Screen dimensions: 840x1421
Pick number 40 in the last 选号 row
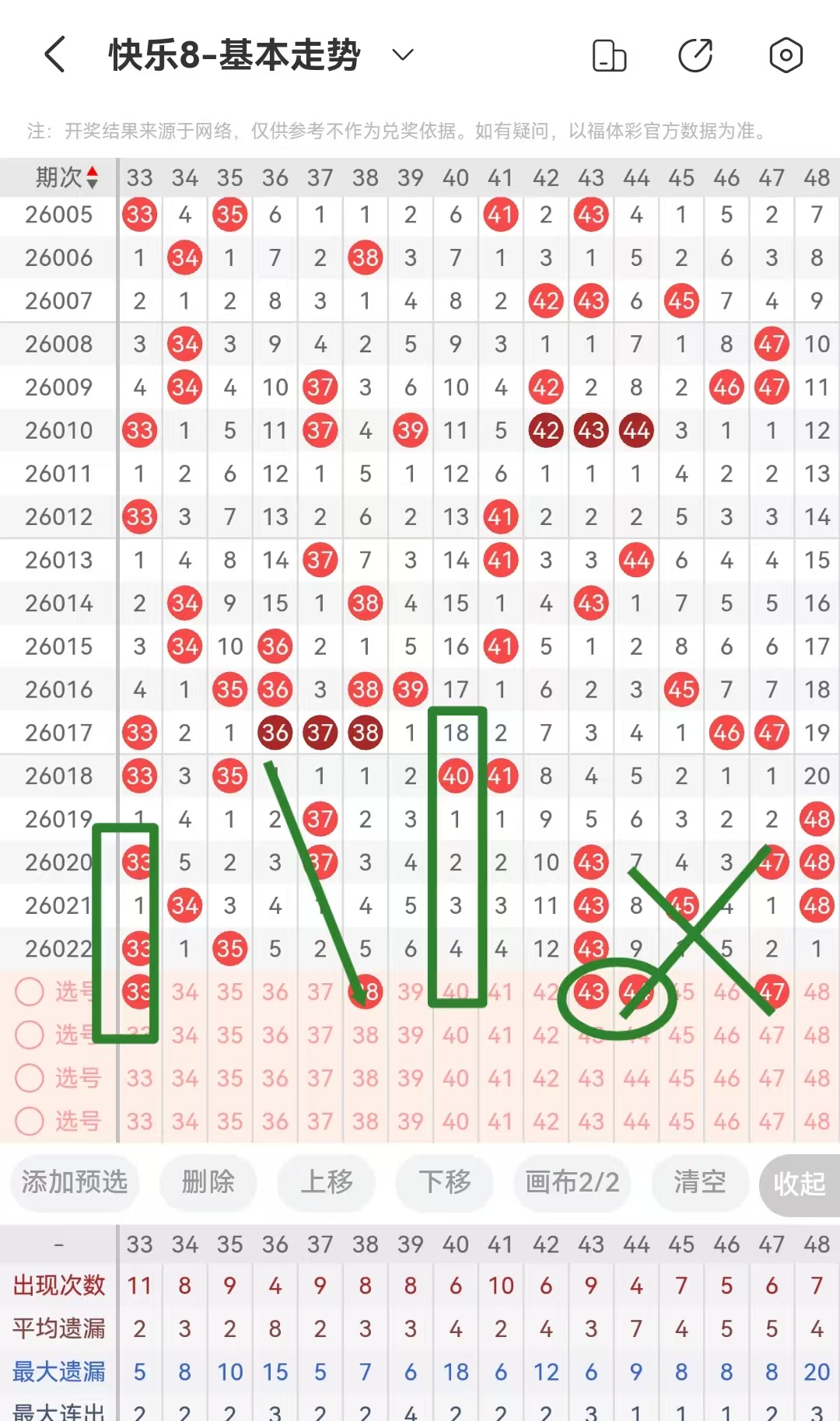pyautogui.click(x=456, y=1121)
